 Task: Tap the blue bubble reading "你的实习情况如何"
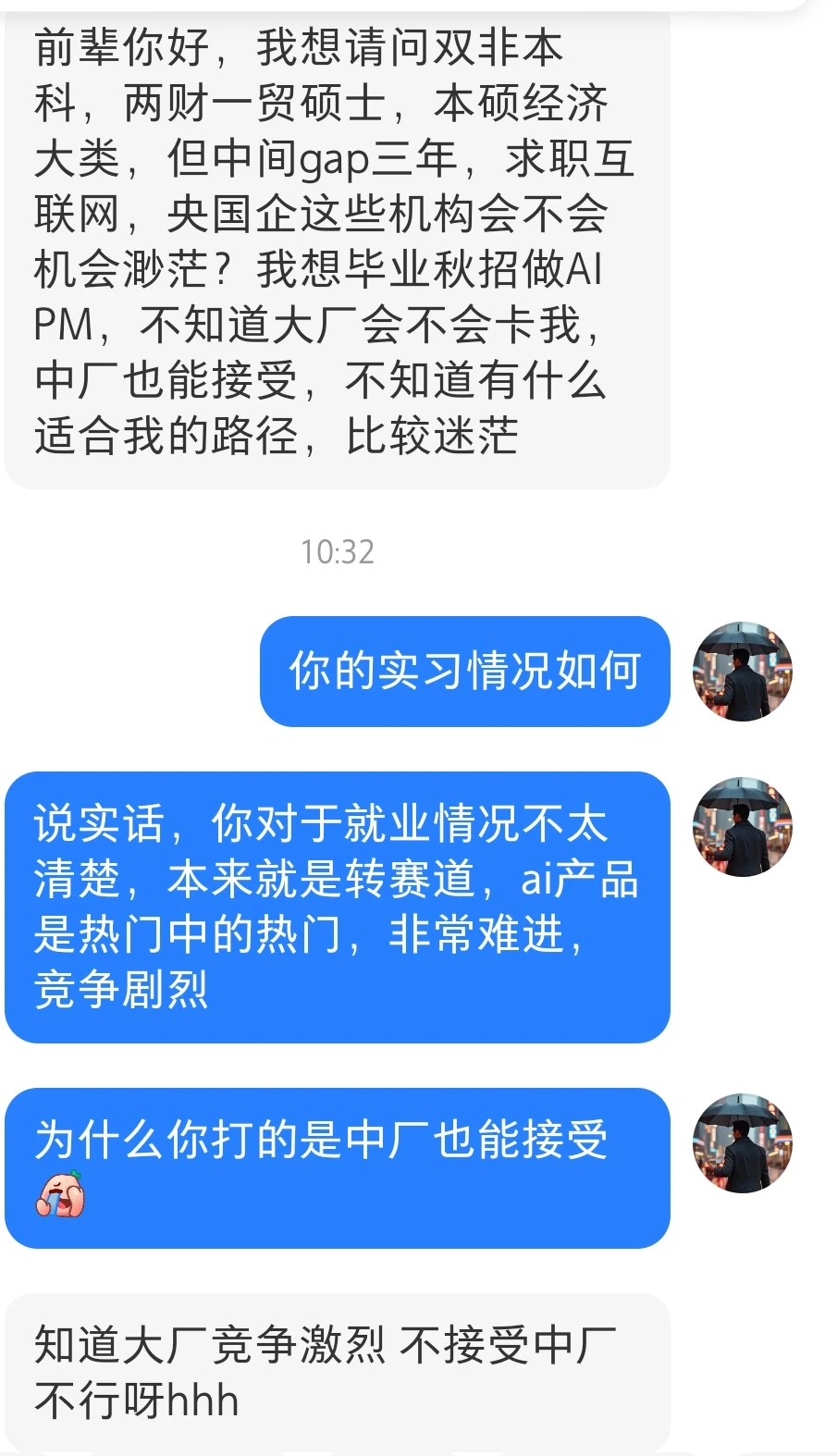point(465,672)
